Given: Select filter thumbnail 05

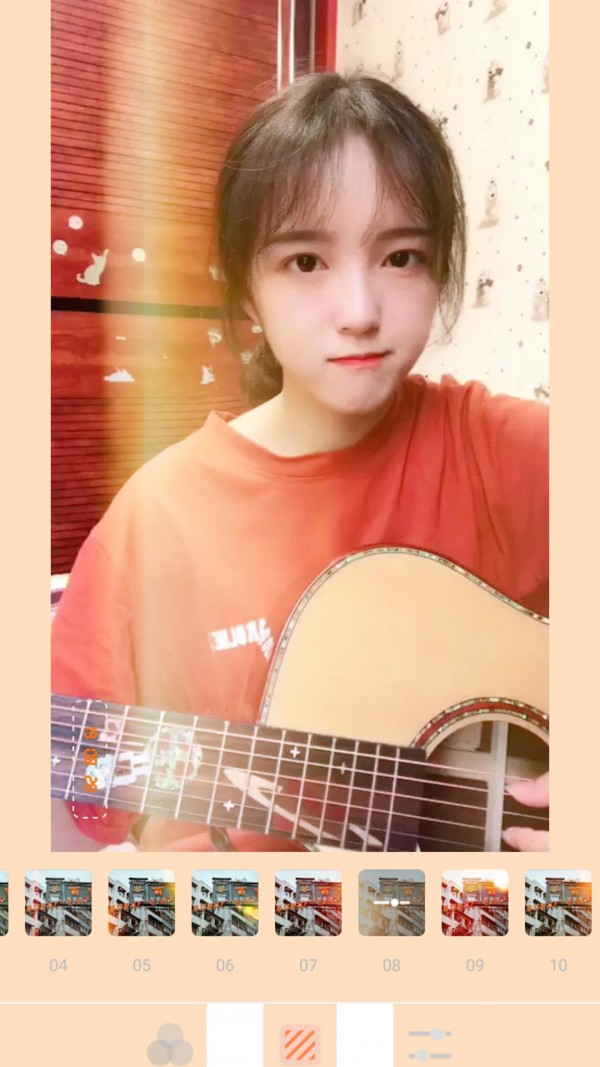Looking at the screenshot, I should tap(141, 902).
